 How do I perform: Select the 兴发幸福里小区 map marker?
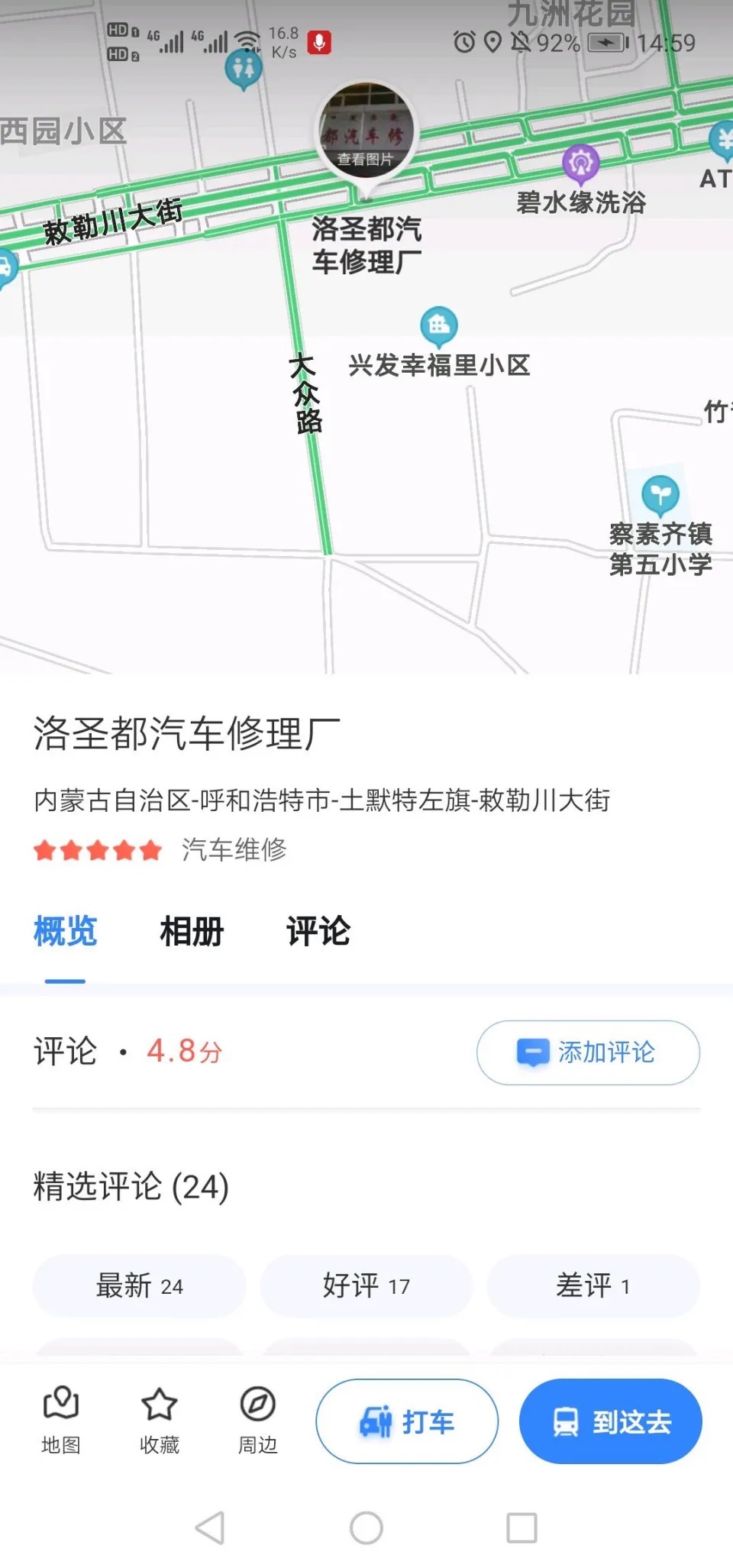pyautogui.click(x=439, y=327)
